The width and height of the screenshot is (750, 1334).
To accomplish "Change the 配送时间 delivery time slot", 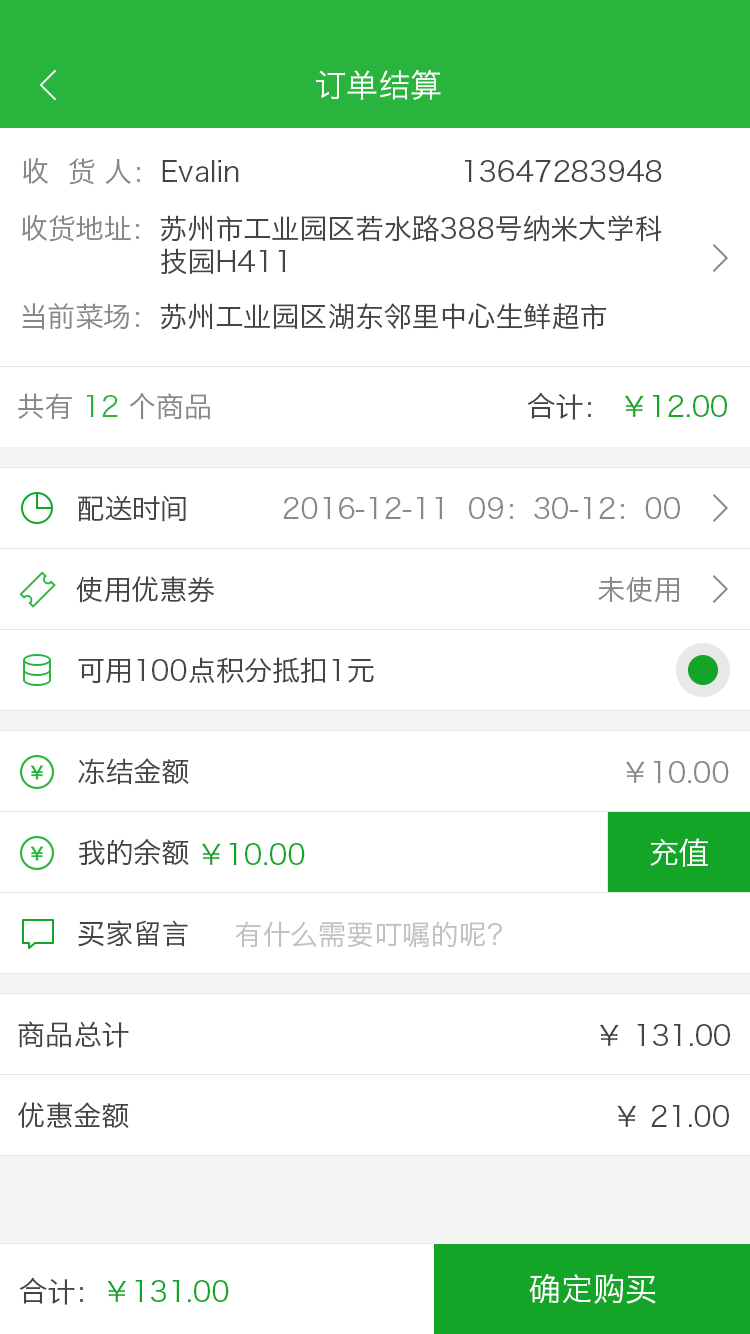I will click(x=480, y=508).
